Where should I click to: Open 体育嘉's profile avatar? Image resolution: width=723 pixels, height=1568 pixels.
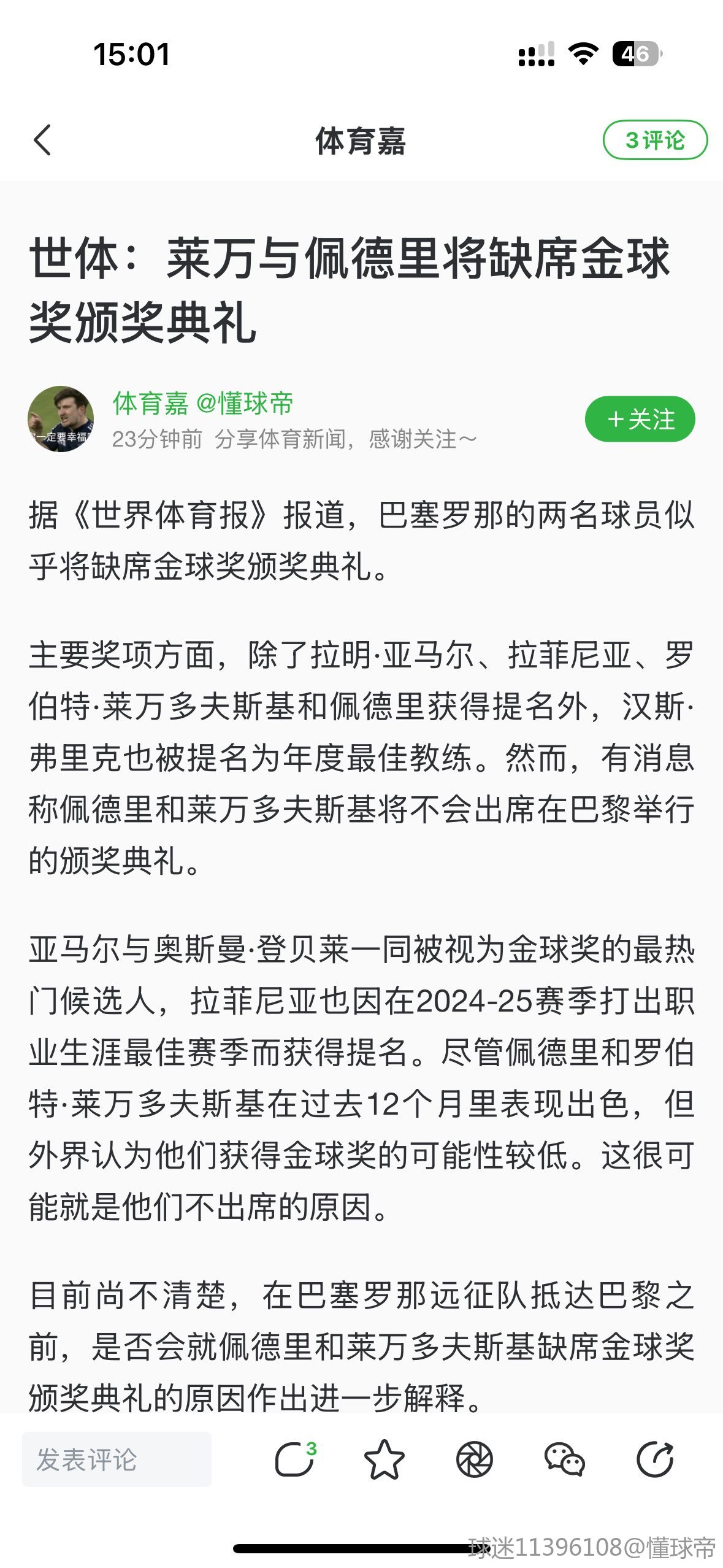point(61,419)
